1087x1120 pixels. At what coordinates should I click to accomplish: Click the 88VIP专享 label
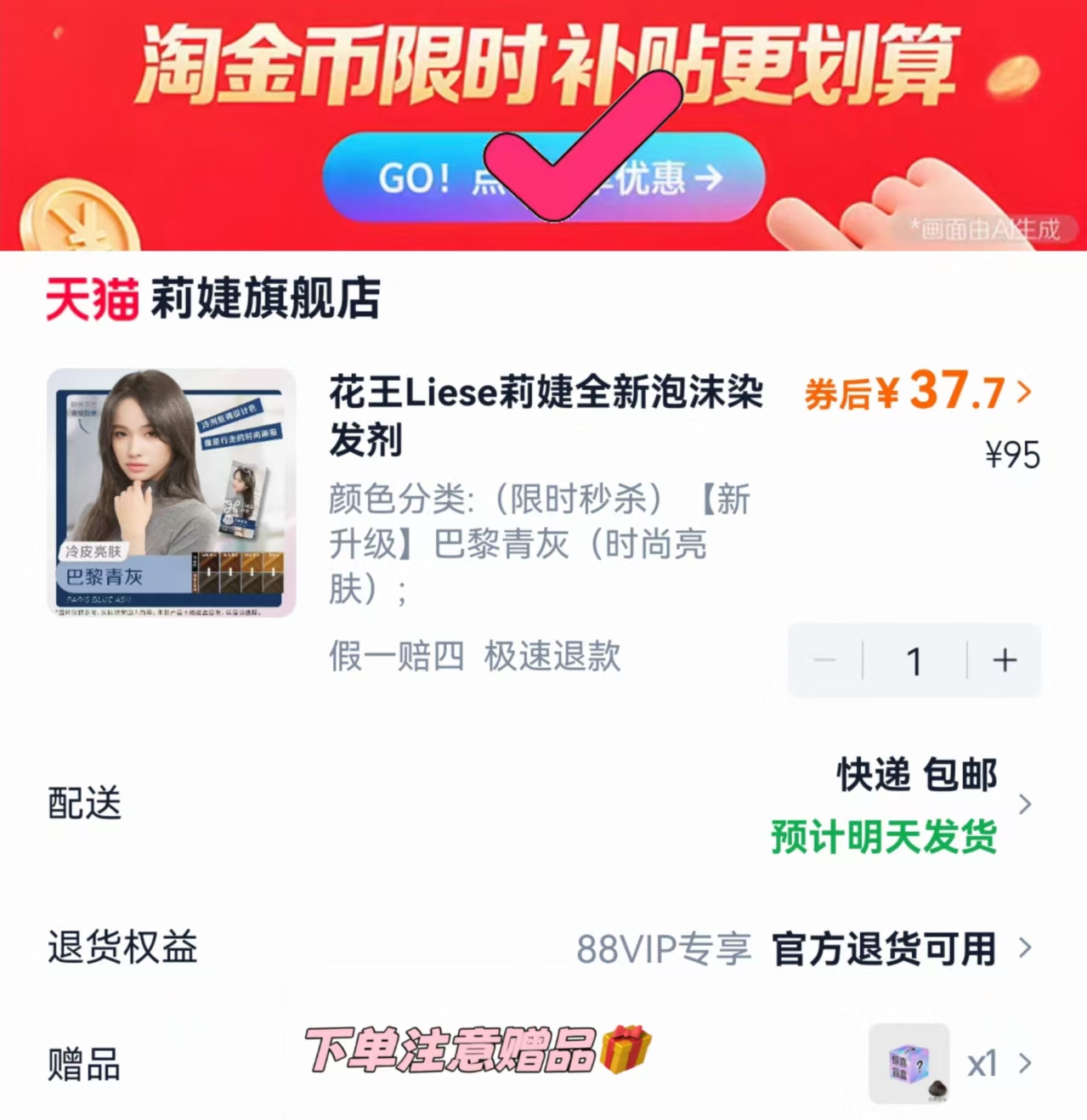click(664, 951)
